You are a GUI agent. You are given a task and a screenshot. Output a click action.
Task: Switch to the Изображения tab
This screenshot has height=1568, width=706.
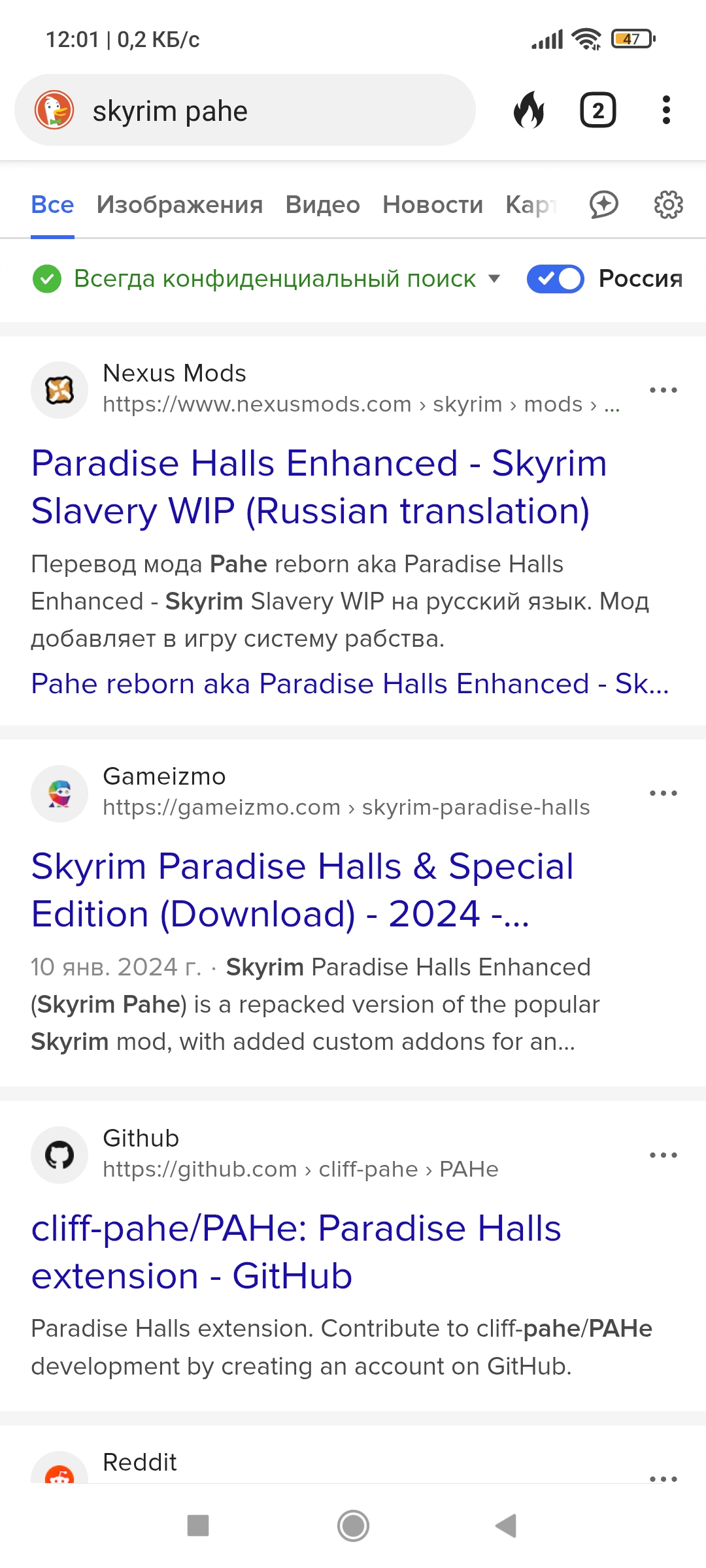(x=179, y=205)
